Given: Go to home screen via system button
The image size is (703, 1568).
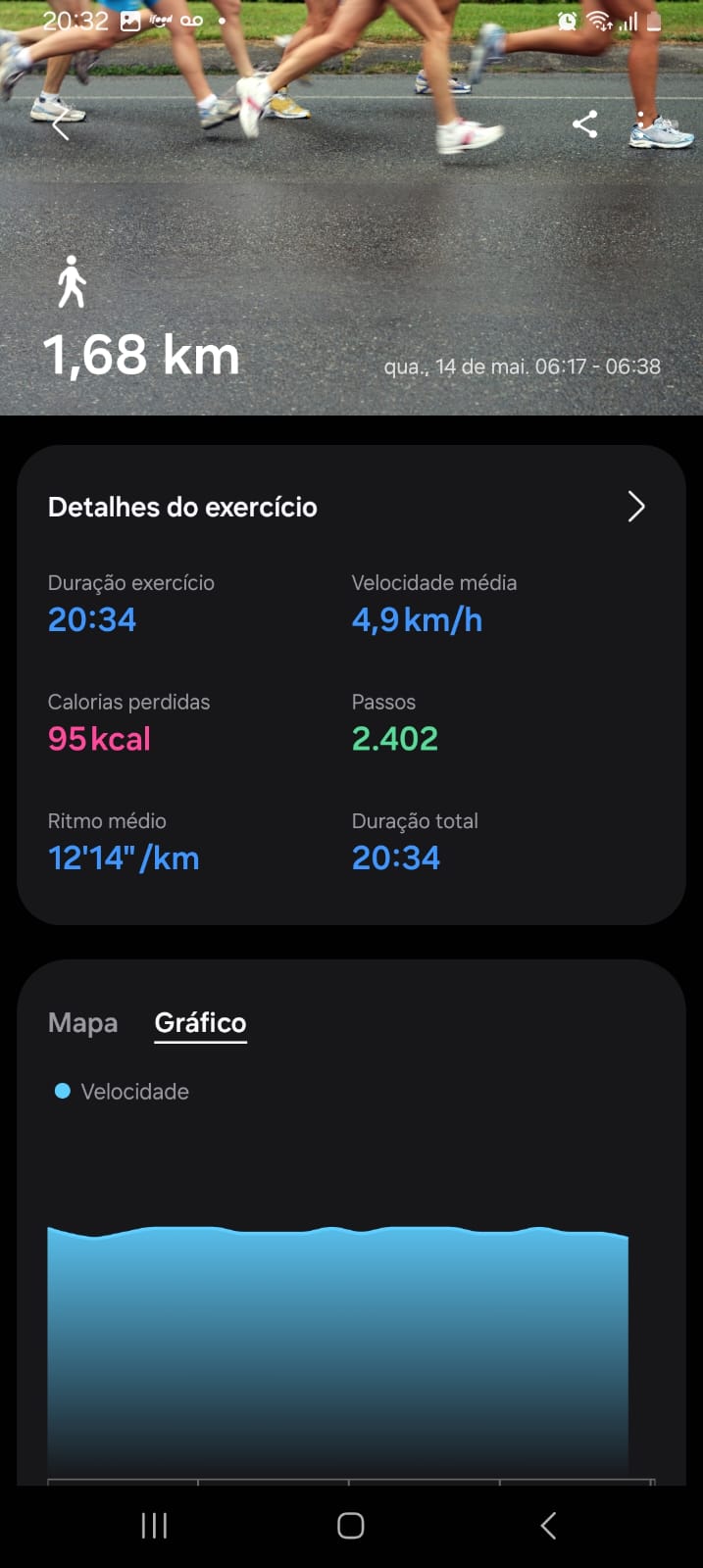Looking at the screenshot, I should coord(351,1525).
